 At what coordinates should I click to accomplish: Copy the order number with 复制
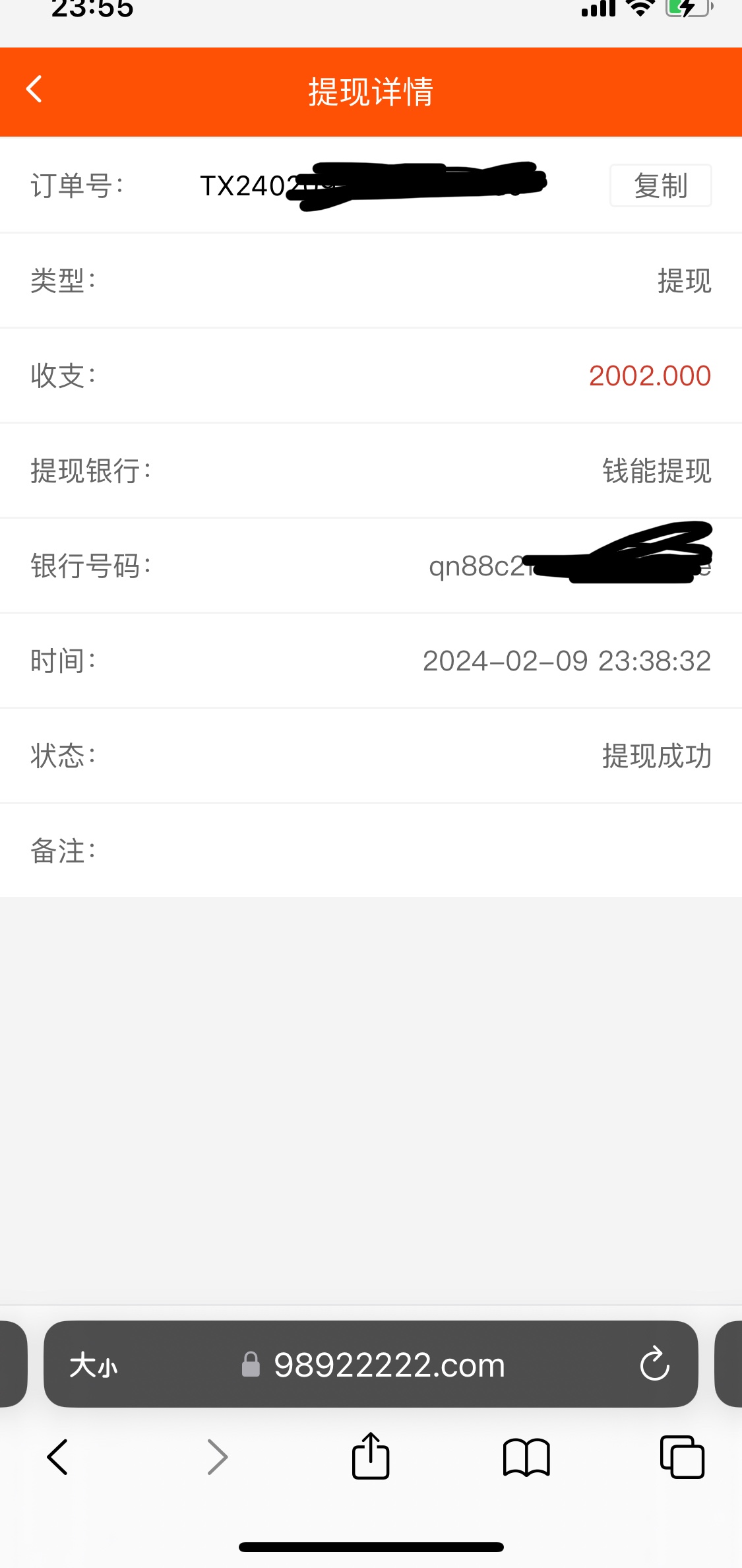[x=660, y=186]
